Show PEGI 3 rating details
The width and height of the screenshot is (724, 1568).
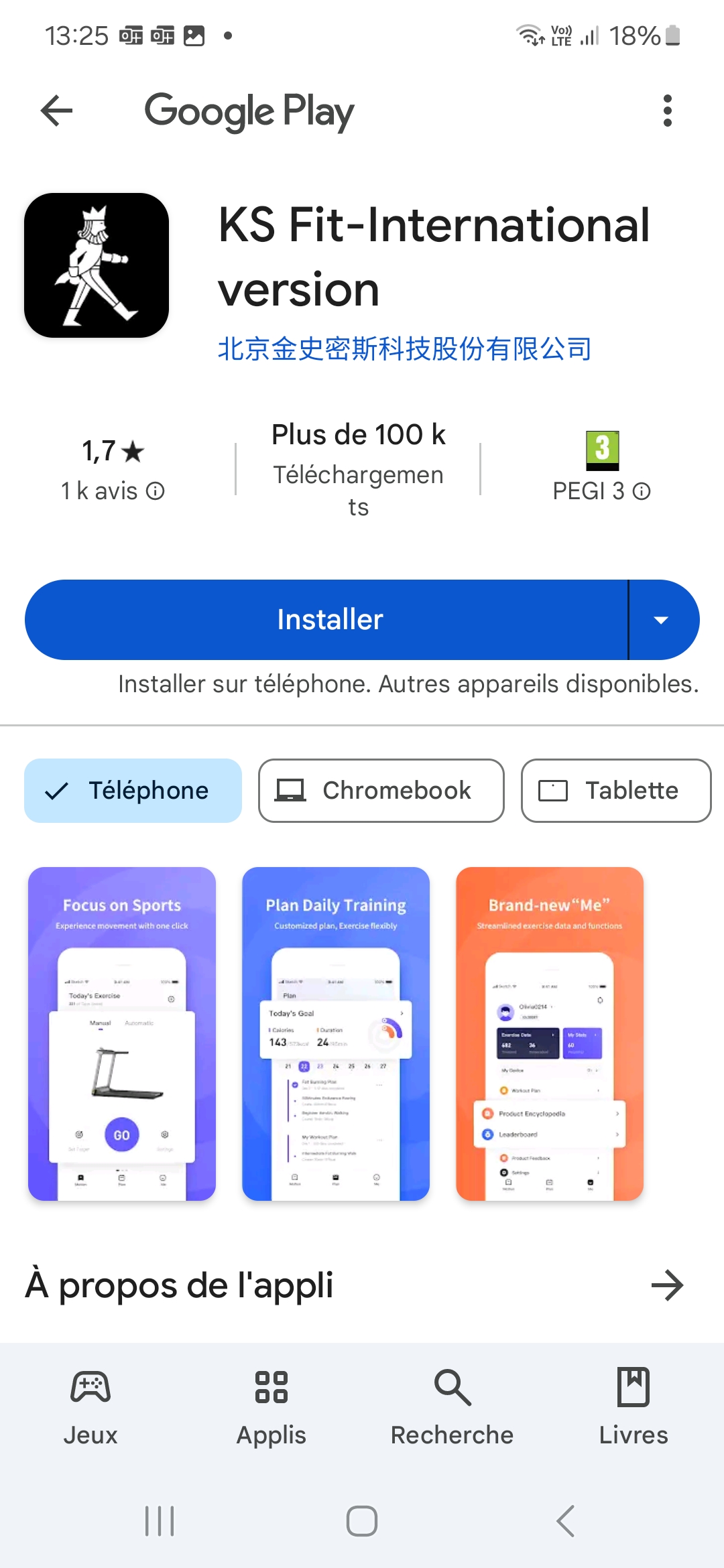(601, 491)
